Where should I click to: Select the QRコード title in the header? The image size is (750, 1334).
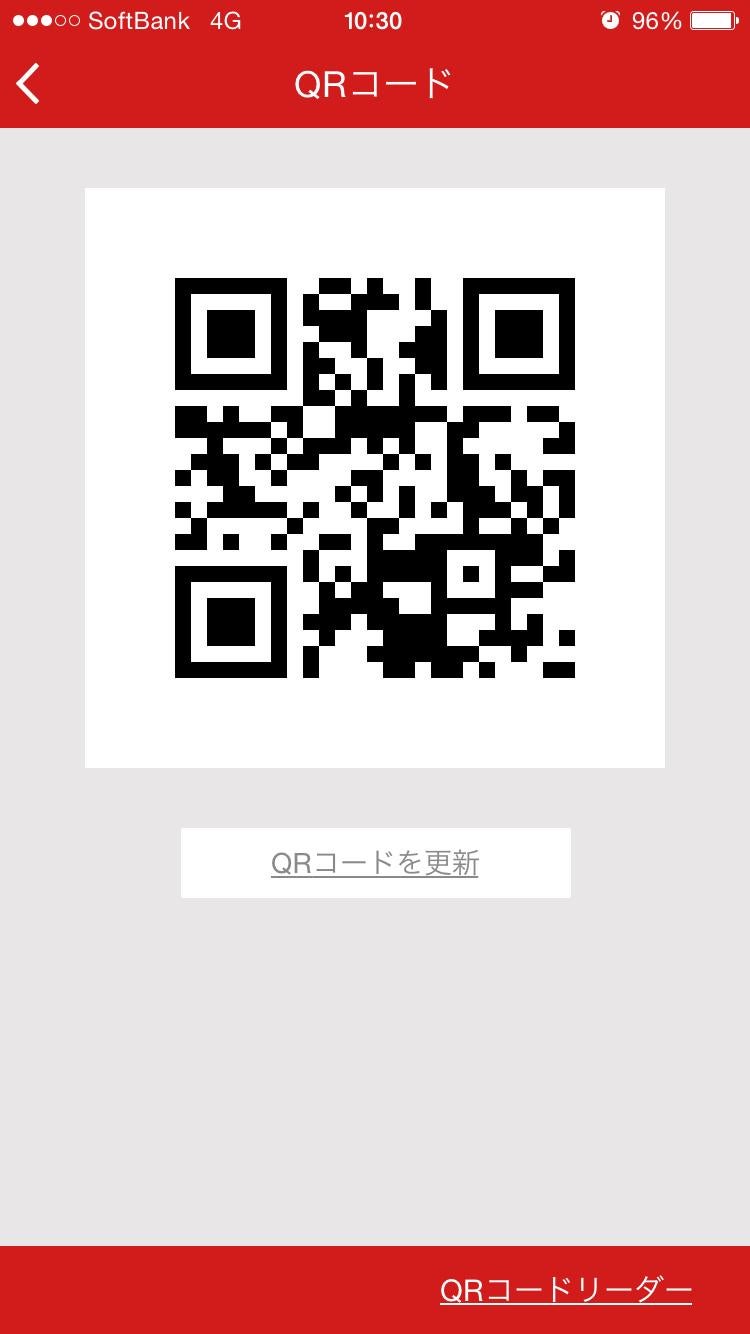tap(375, 84)
